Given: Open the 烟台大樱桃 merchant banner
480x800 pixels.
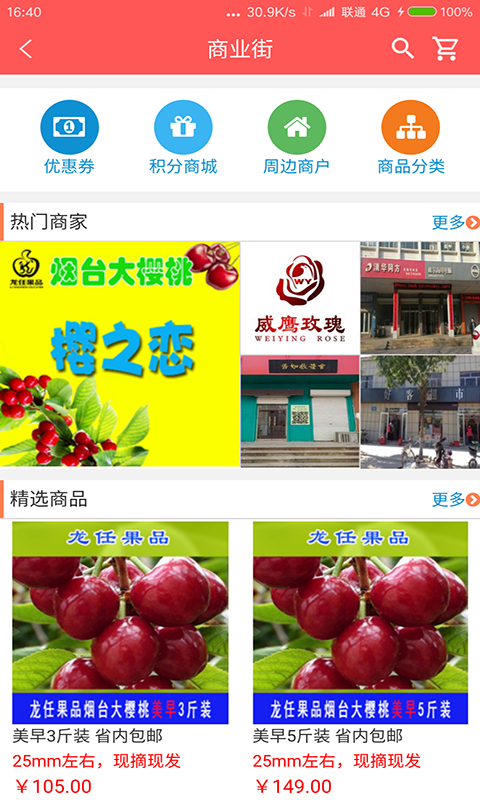Looking at the screenshot, I should point(120,354).
